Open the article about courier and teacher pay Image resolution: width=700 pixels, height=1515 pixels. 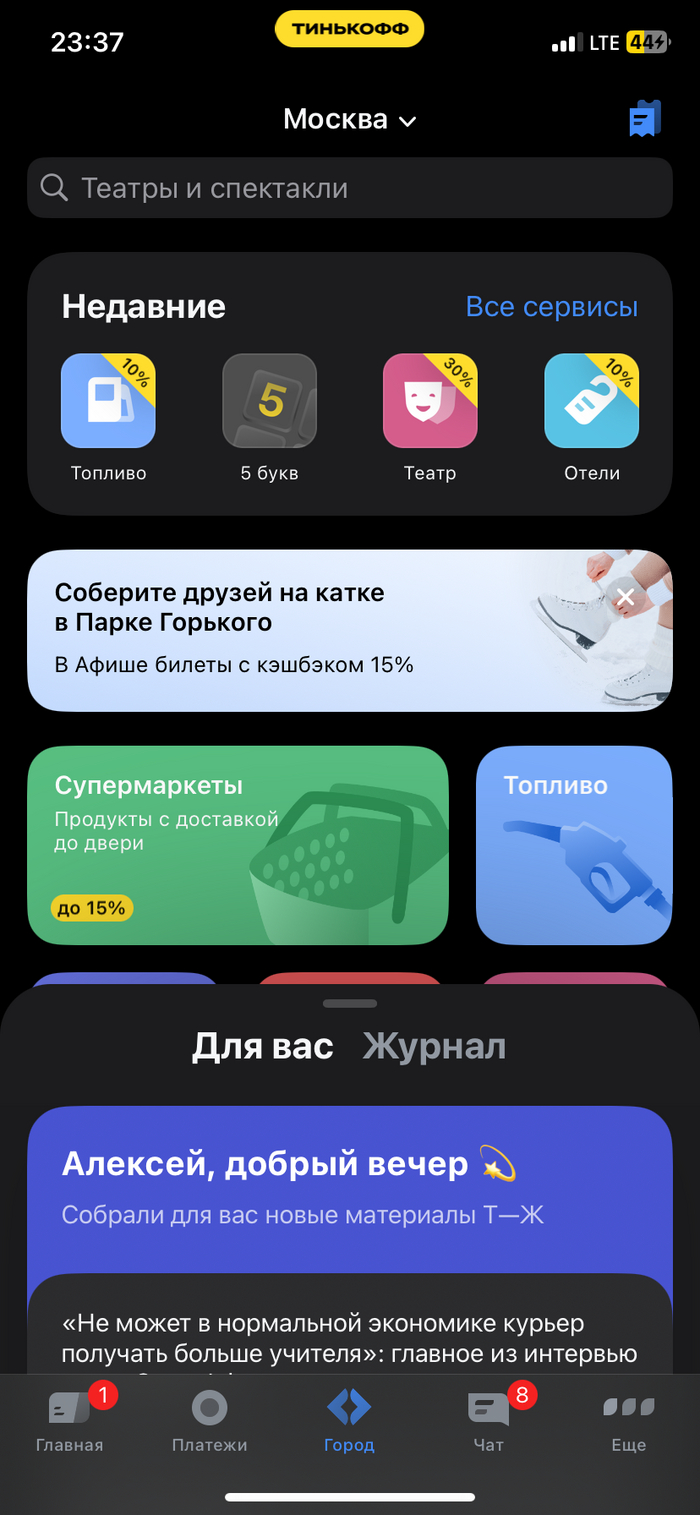click(349, 1338)
